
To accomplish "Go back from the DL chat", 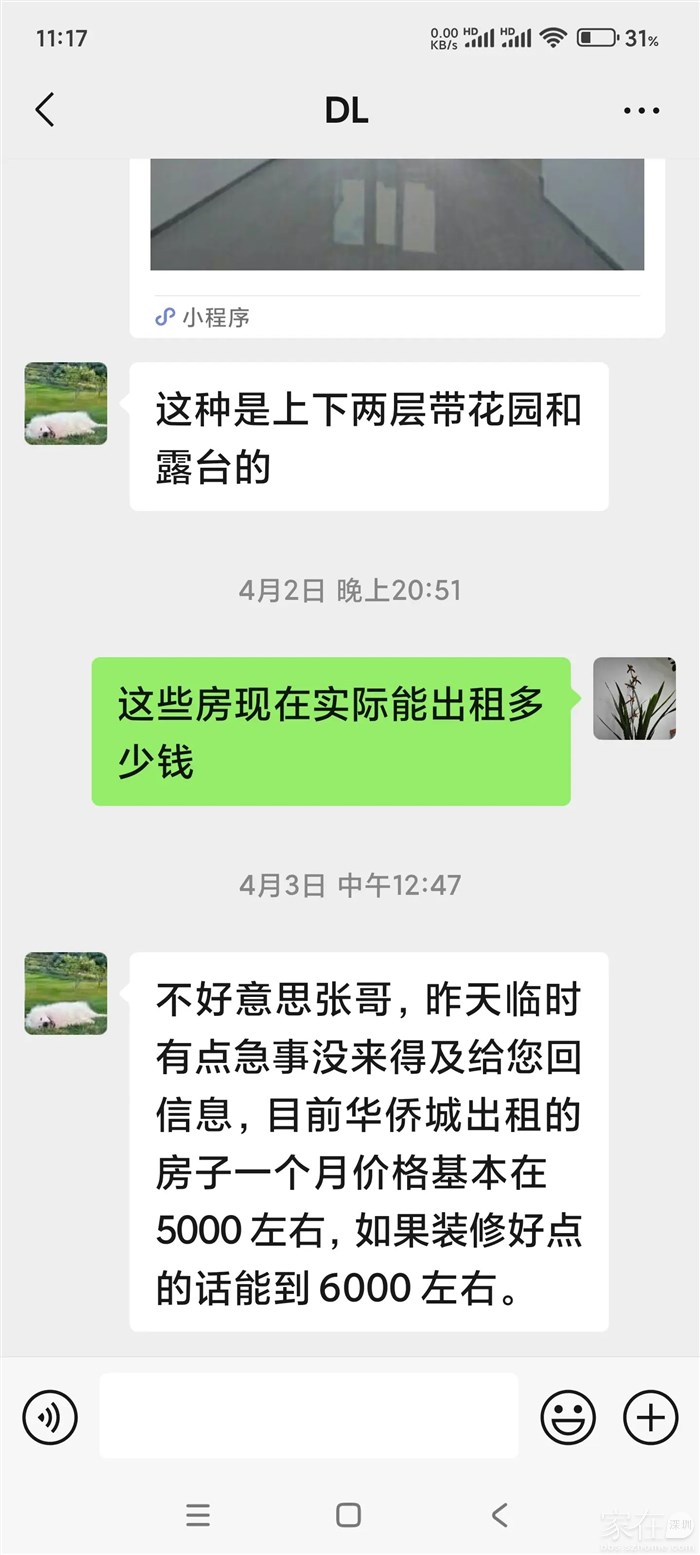I will pyautogui.click(x=45, y=110).
